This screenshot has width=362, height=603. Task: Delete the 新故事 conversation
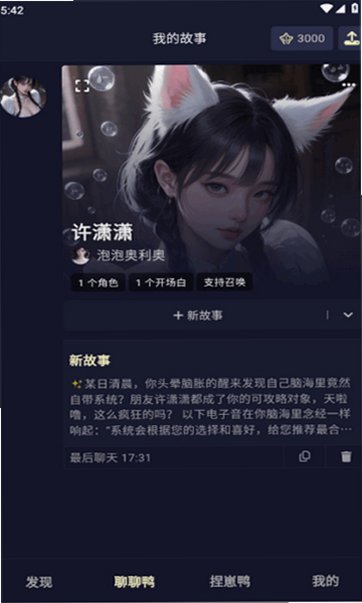click(x=346, y=456)
